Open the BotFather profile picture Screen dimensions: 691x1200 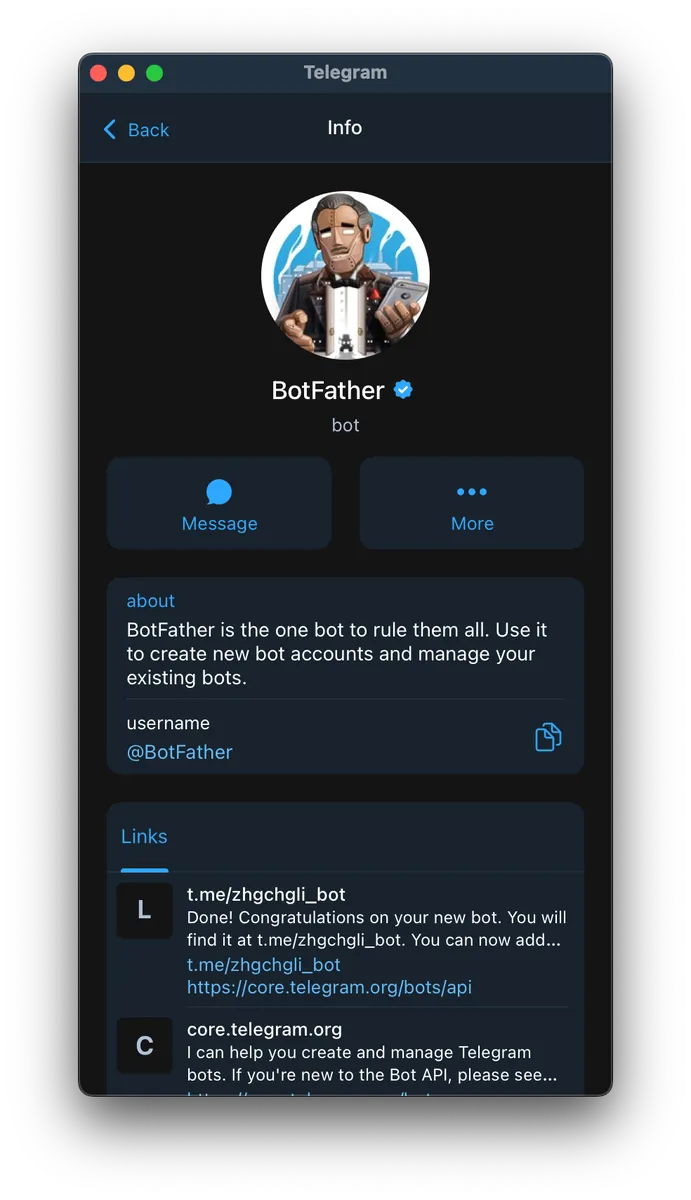click(345, 275)
